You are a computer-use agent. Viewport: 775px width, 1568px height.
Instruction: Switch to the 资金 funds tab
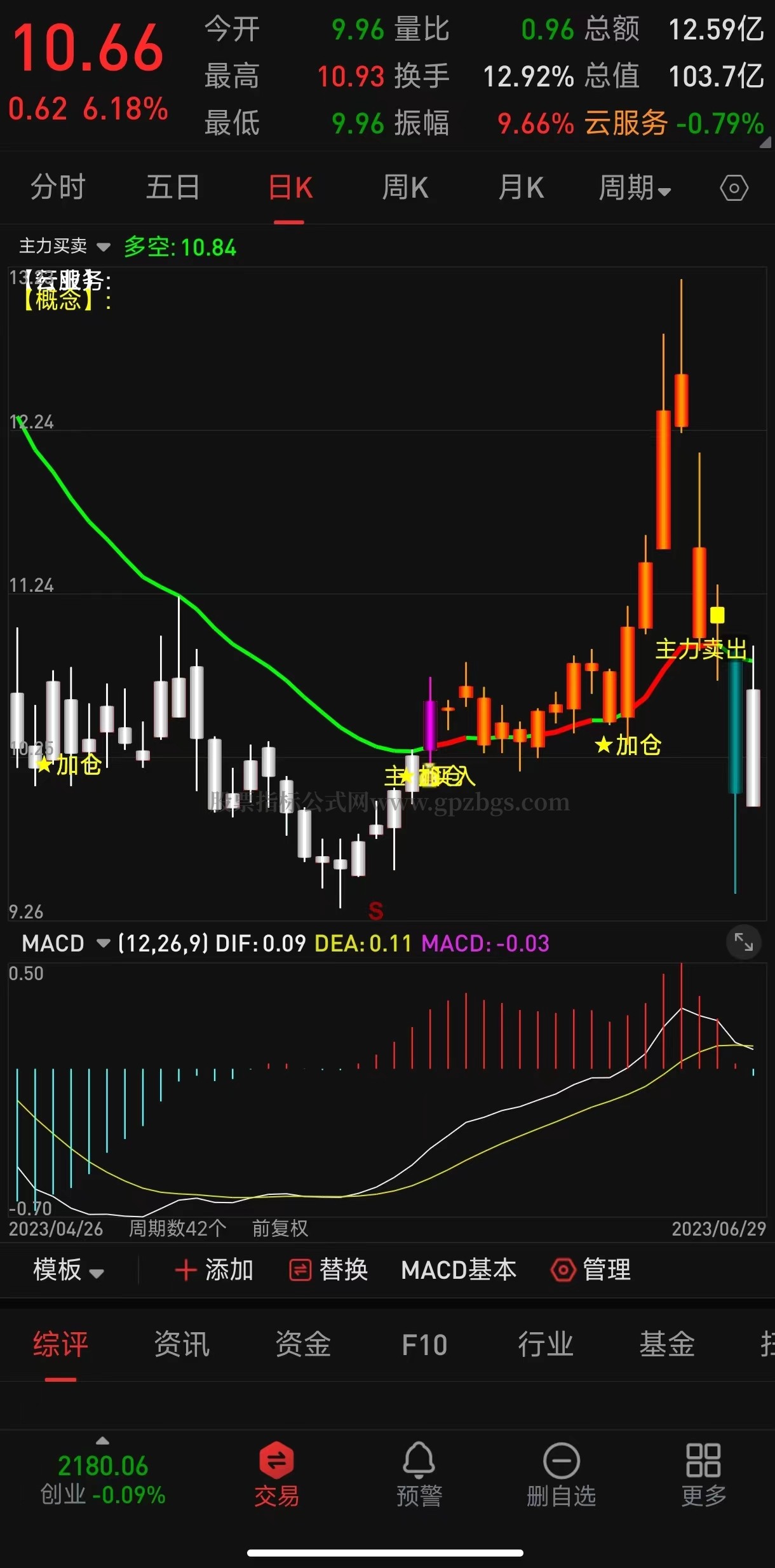pyautogui.click(x=303, y=1344)
